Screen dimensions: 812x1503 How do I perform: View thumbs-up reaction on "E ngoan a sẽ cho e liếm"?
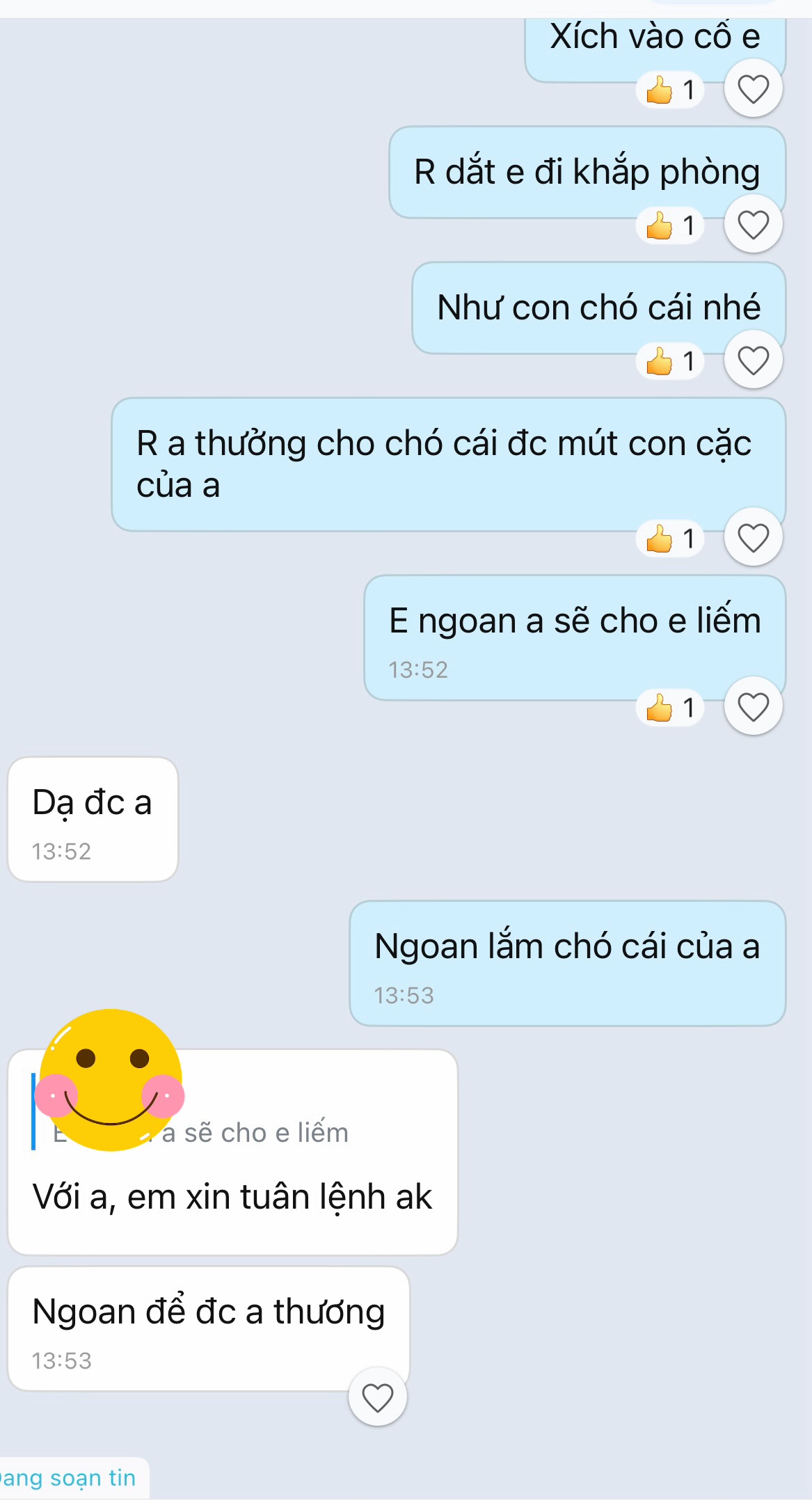[x=669, y=708]
